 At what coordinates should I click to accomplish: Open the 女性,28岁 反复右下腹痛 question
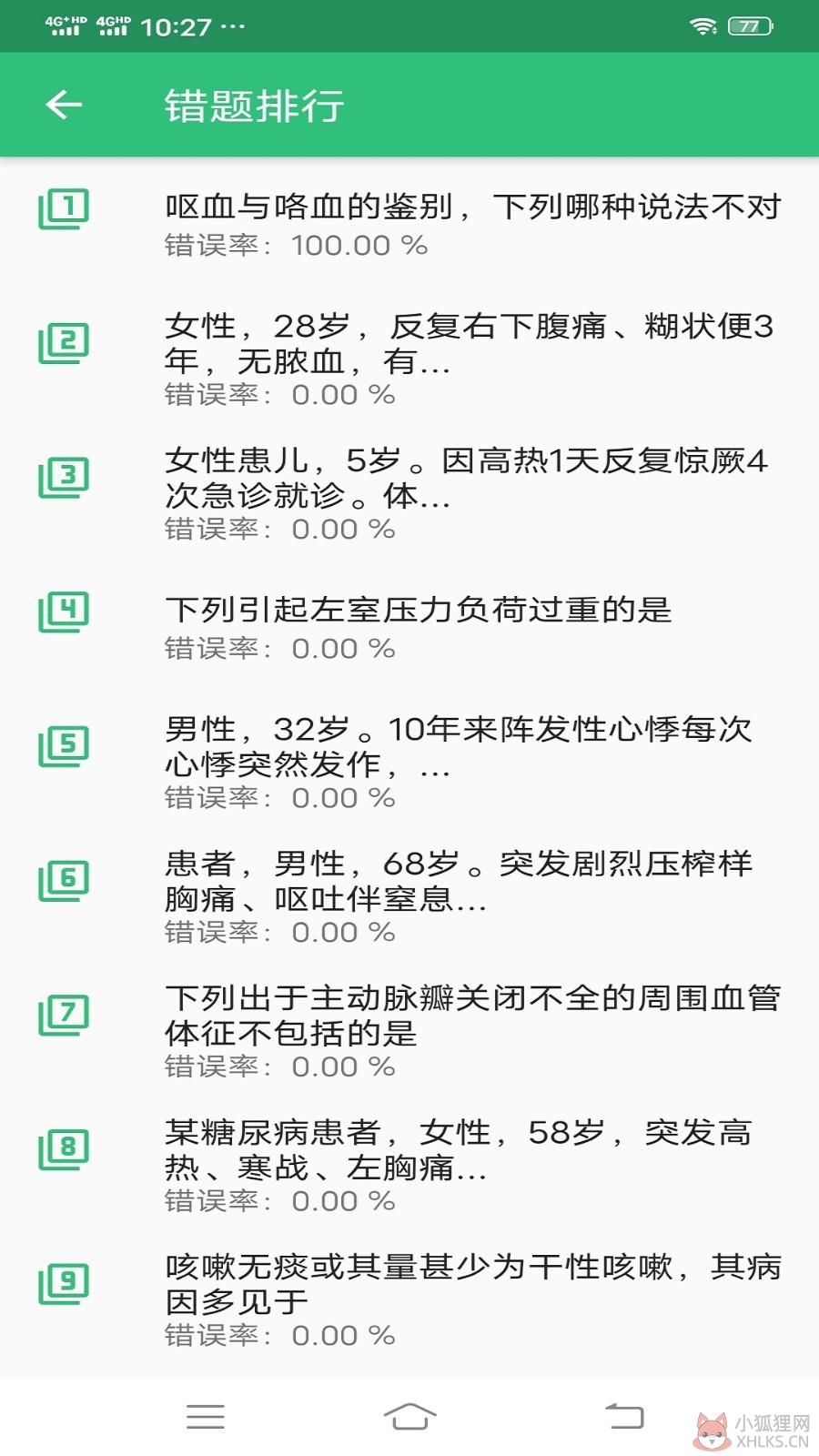pyautogui.click(x=409, y=359)
